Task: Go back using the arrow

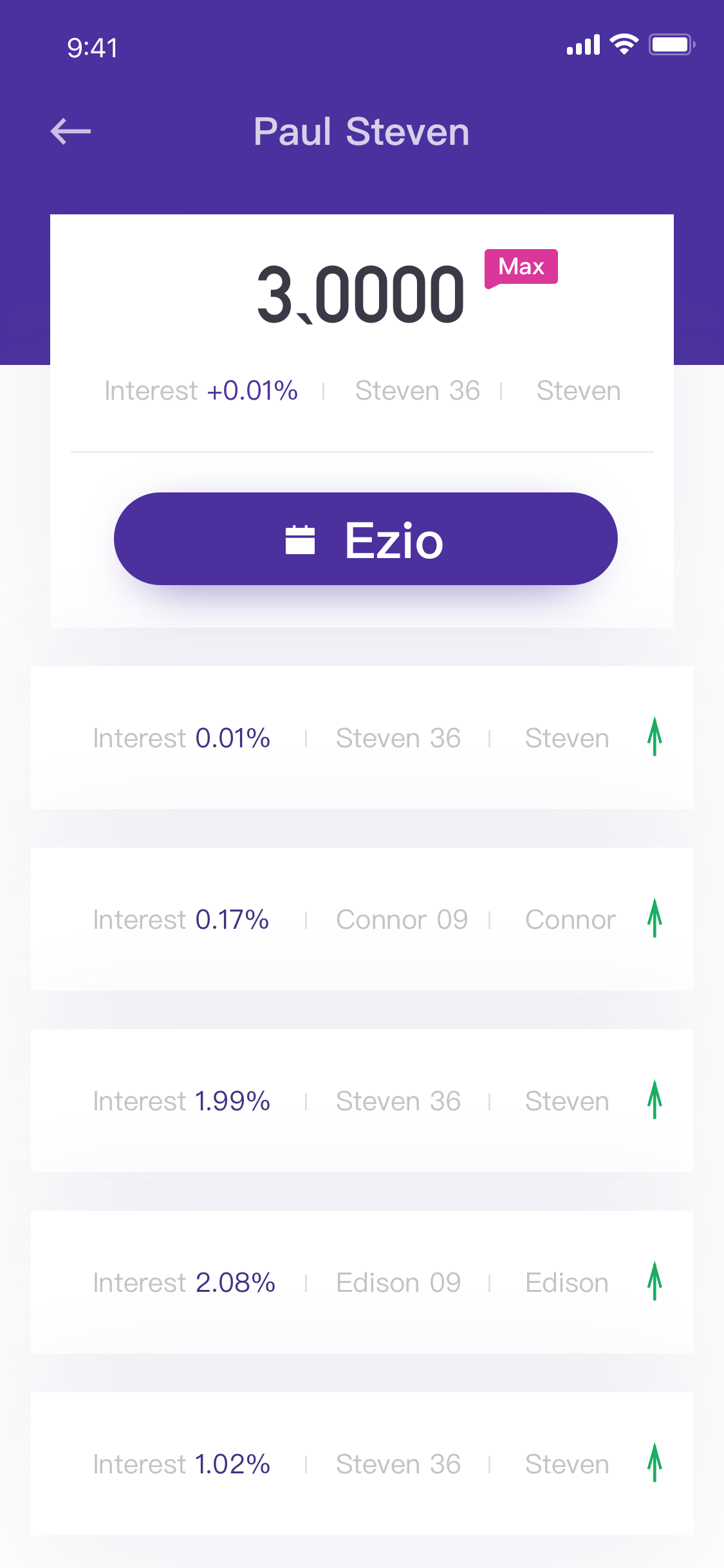Action: click(x=71, y=131)
